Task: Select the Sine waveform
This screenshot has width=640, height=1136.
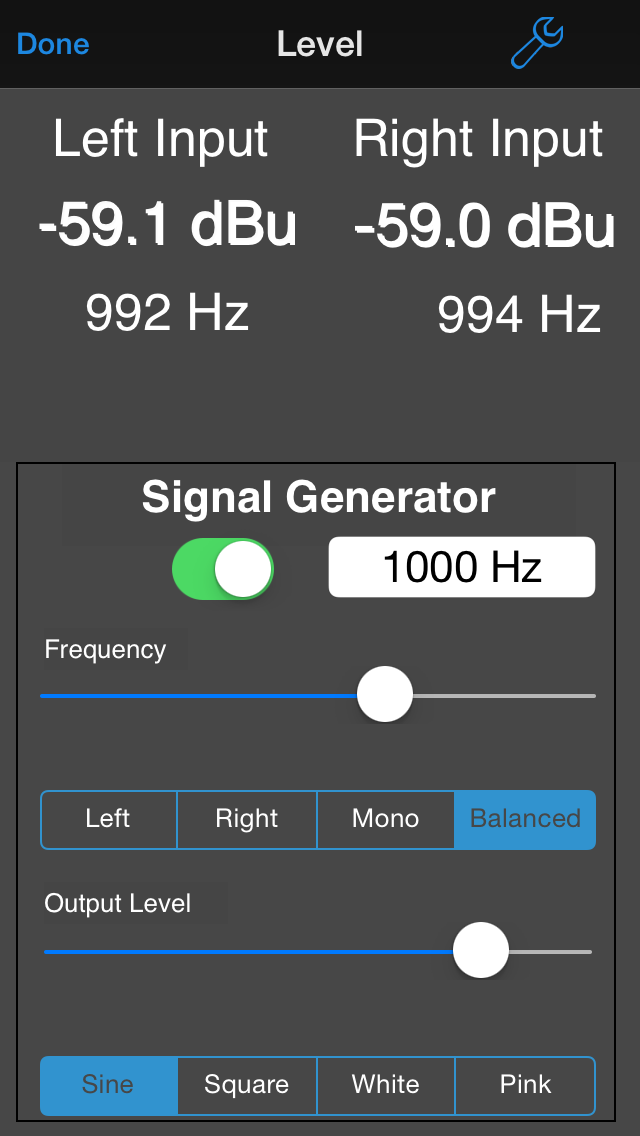Action: tap(109, 1085)
